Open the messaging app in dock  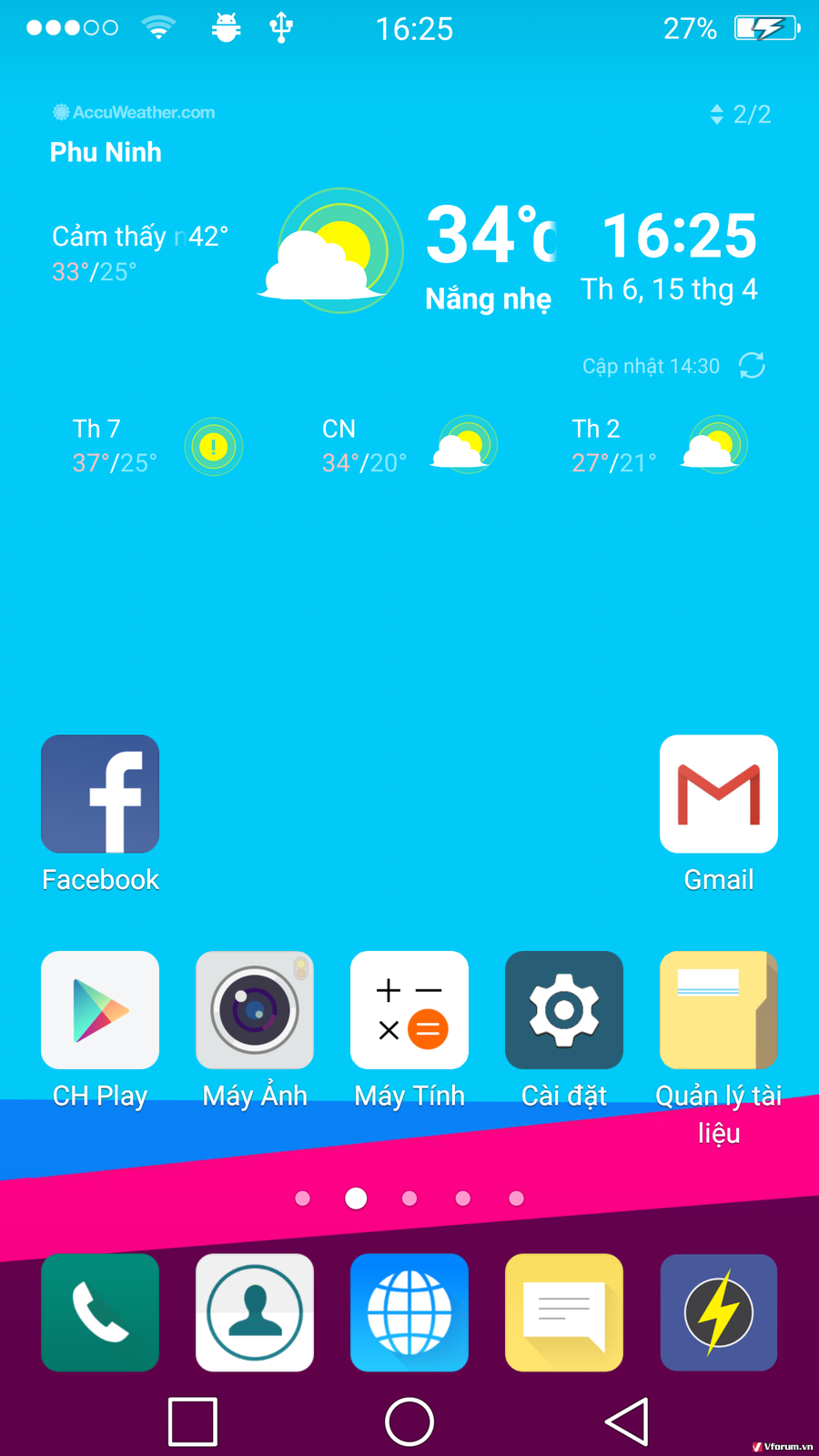point(564,1312)
